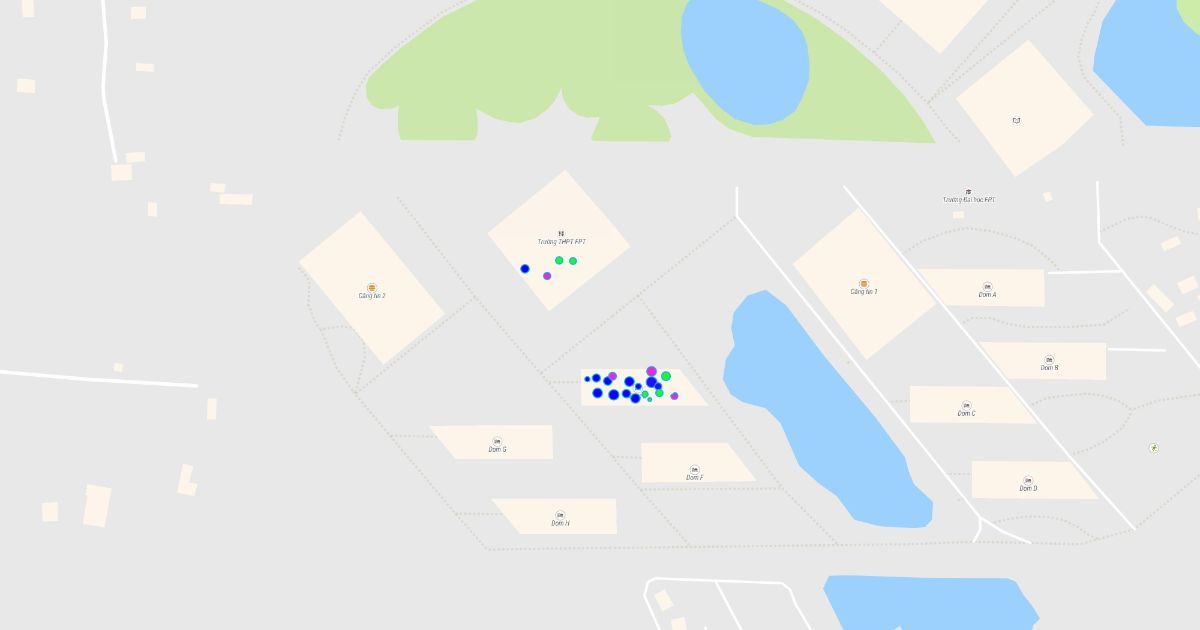Tap the blue data point in Trường THPT FPT

[x=525, y=269]
